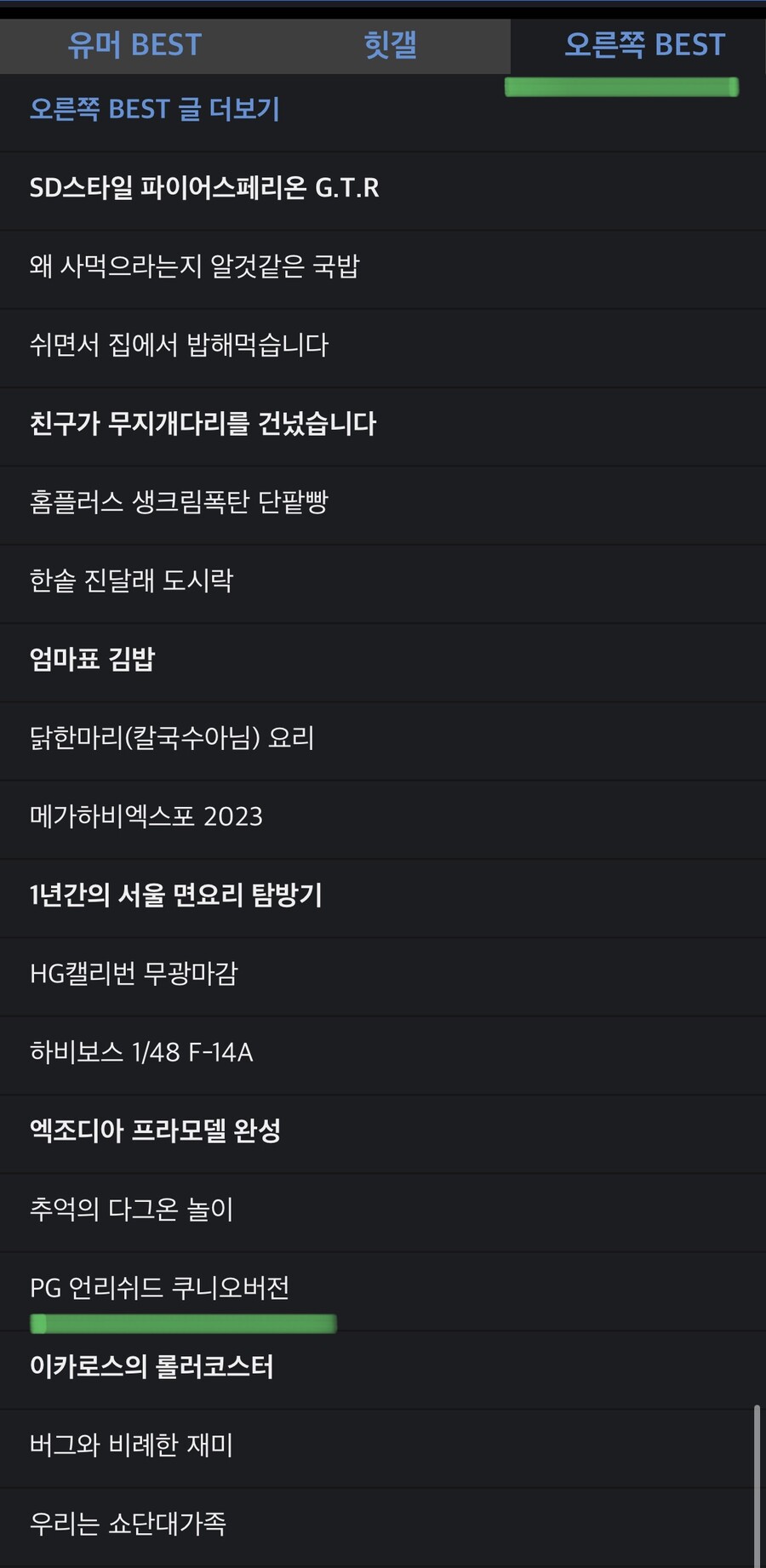View the PG 언리쉬드 쿠니오버전 post
This screenshot has height=1568, width=766.
(157, 1289)
